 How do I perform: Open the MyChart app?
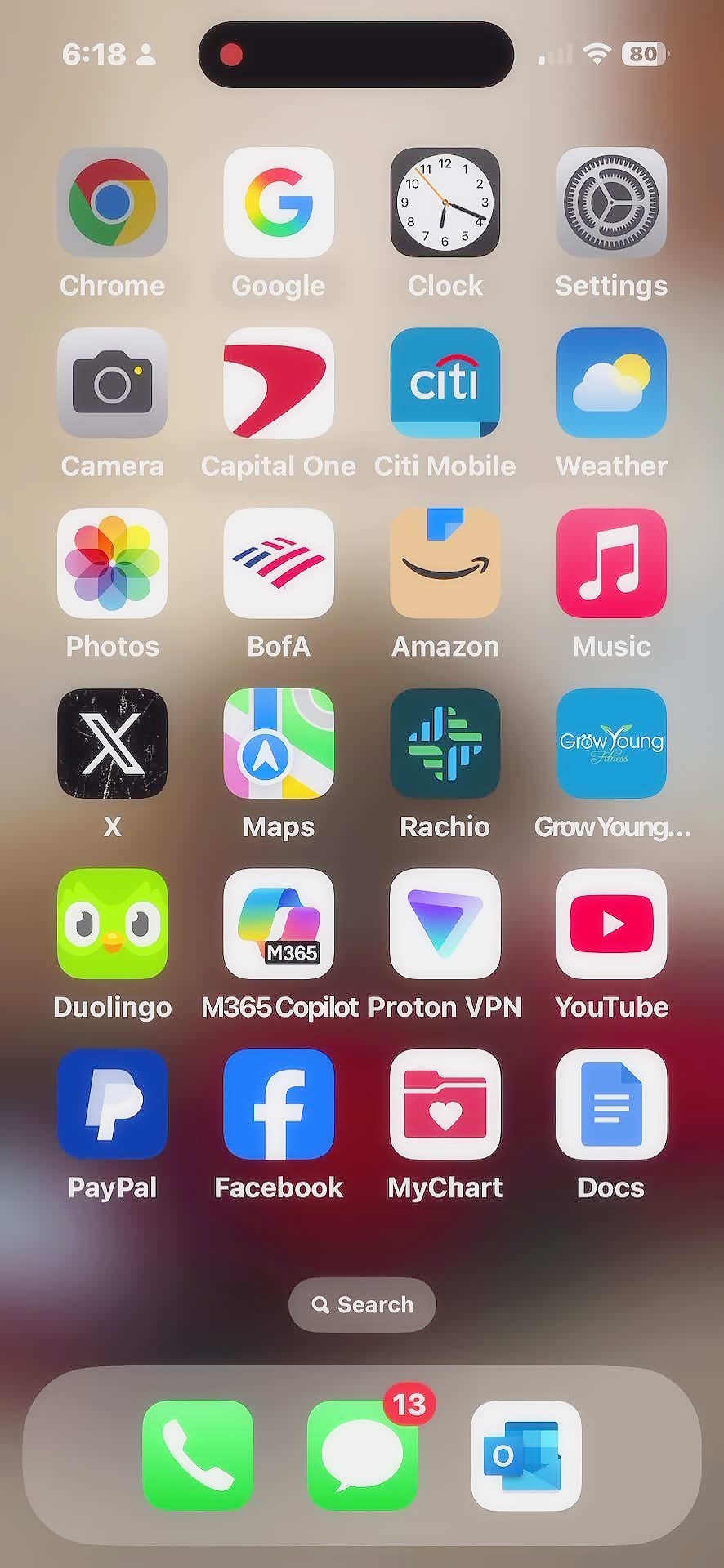click(445, 1105)
